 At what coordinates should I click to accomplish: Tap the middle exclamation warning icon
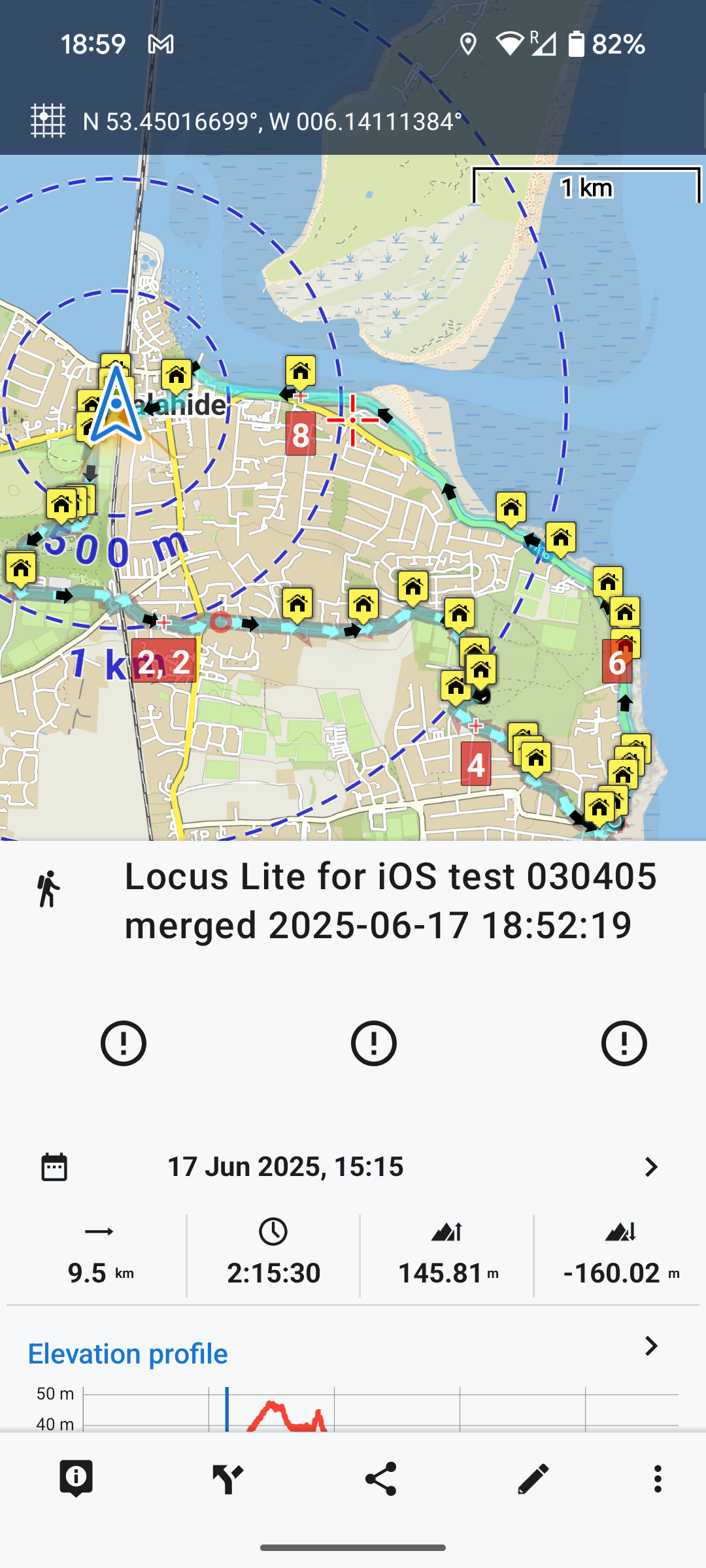coord(373,1043)
